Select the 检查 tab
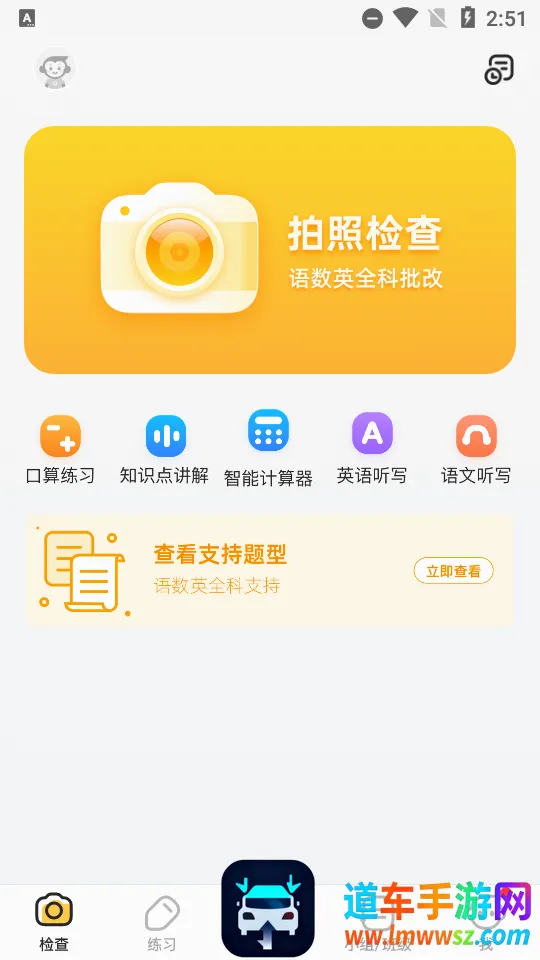Screen dimensions: 540x960 coord(54,922)
